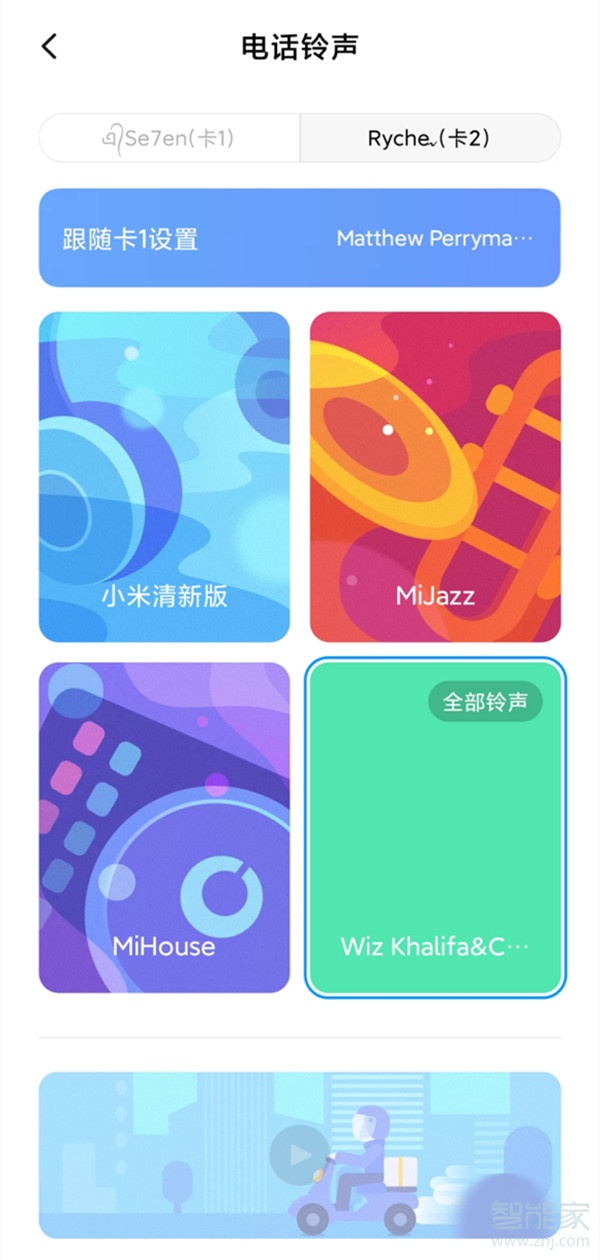The height and width of the screenshot is (1260, 600).
Task: Open the scooter rider video banner
Action: tap(299, 1154)
